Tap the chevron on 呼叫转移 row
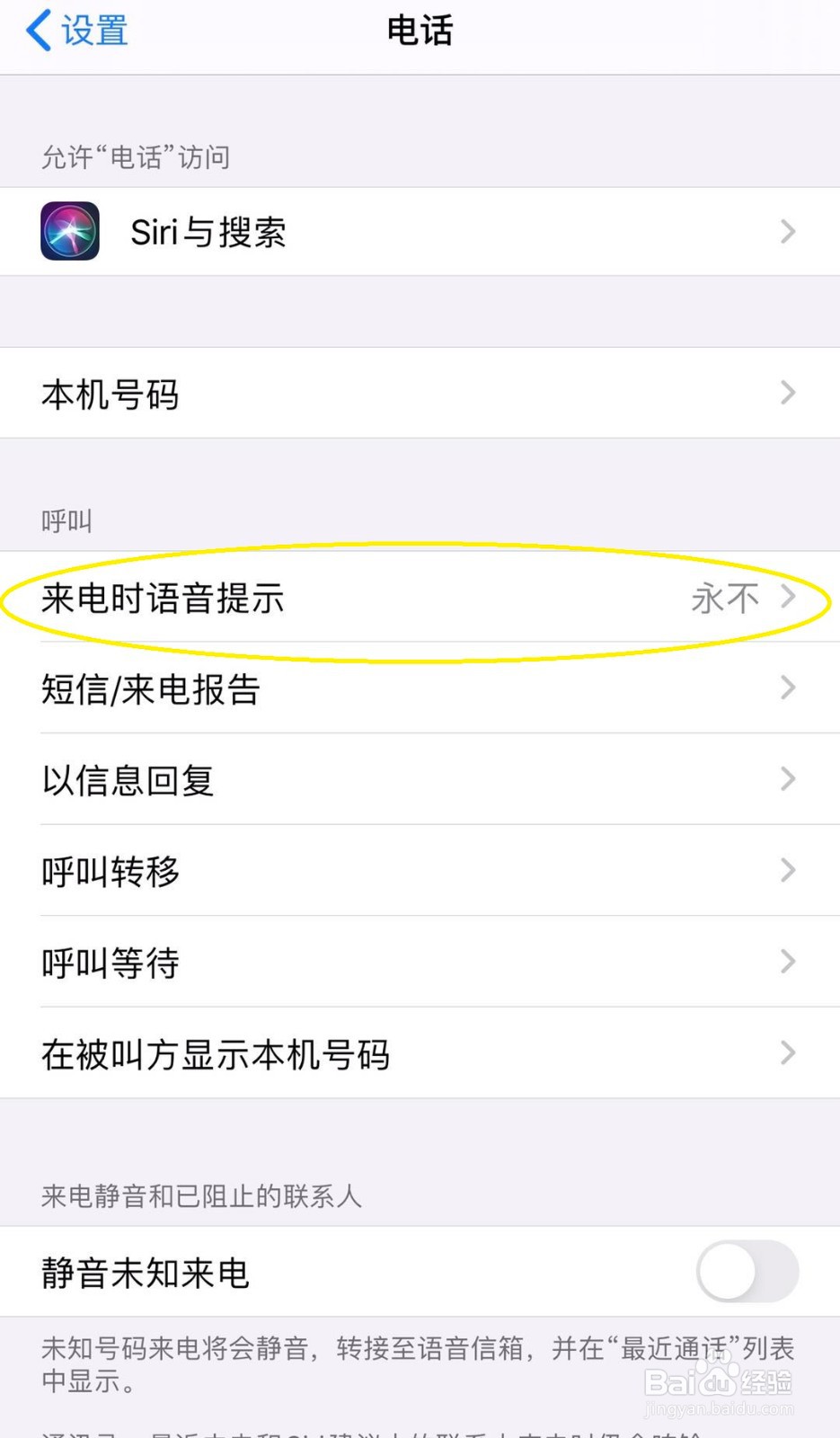840x1438 pixels. point(788,871)
